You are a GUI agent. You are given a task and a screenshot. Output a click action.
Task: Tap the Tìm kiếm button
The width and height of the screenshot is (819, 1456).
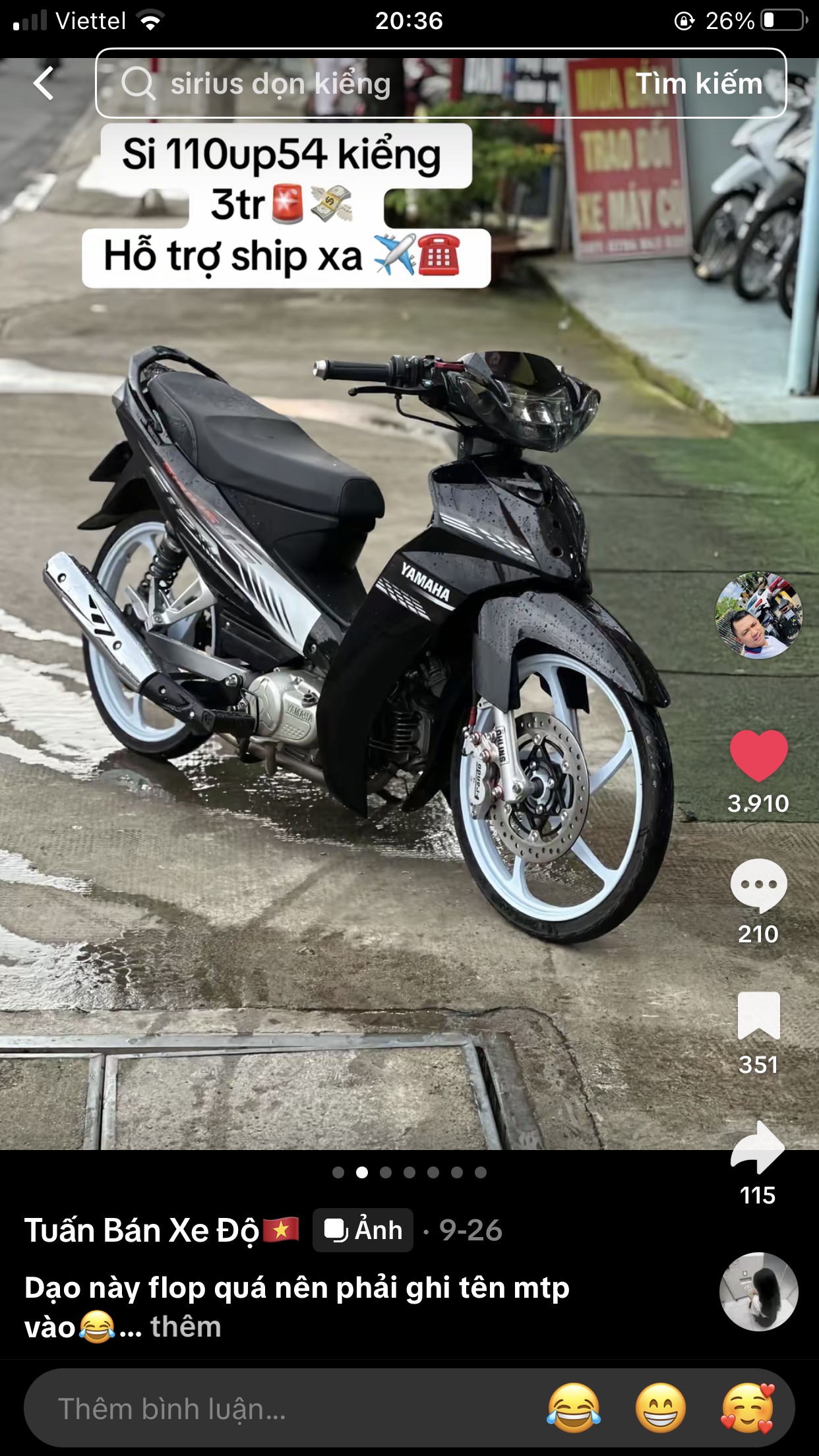[x=698, y=84]
